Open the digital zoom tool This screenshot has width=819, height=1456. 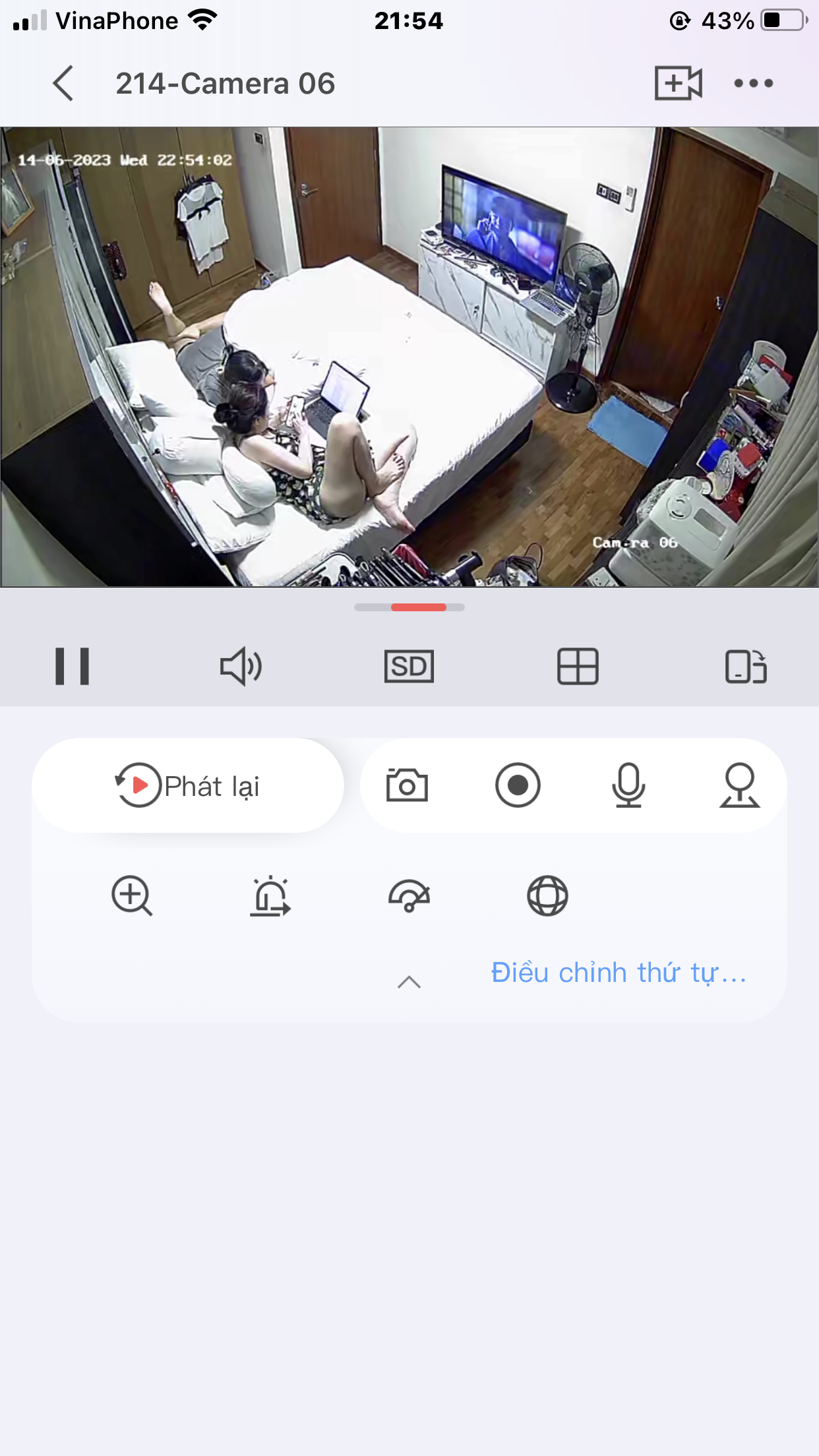132,896
